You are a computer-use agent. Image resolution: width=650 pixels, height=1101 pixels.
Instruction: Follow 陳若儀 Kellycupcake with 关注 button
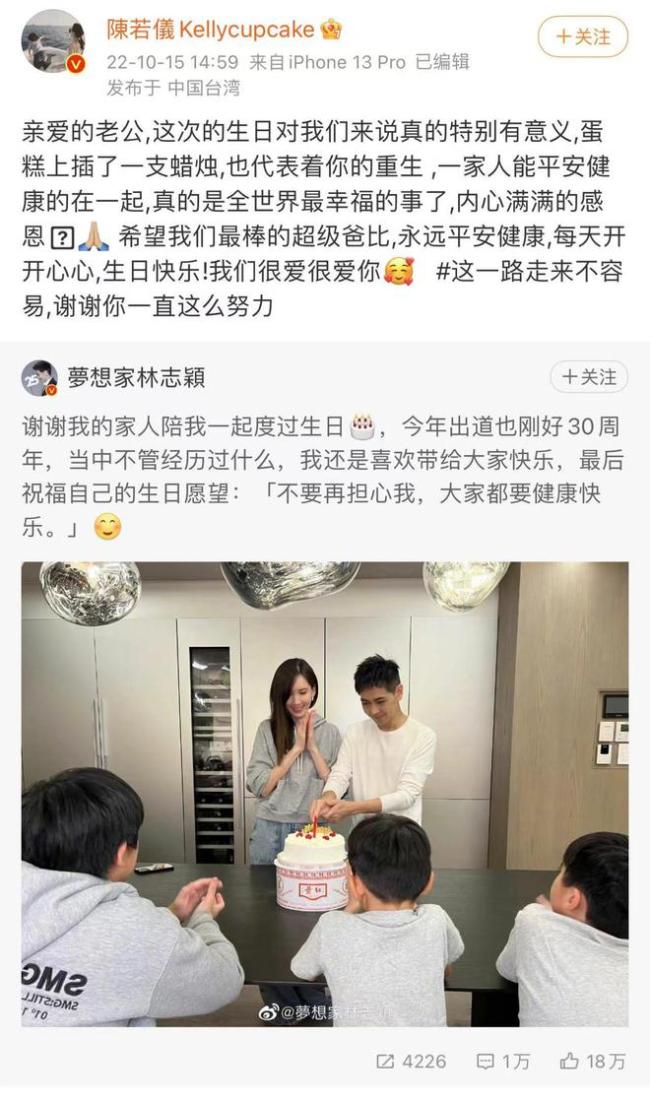[x=583, y=37]
